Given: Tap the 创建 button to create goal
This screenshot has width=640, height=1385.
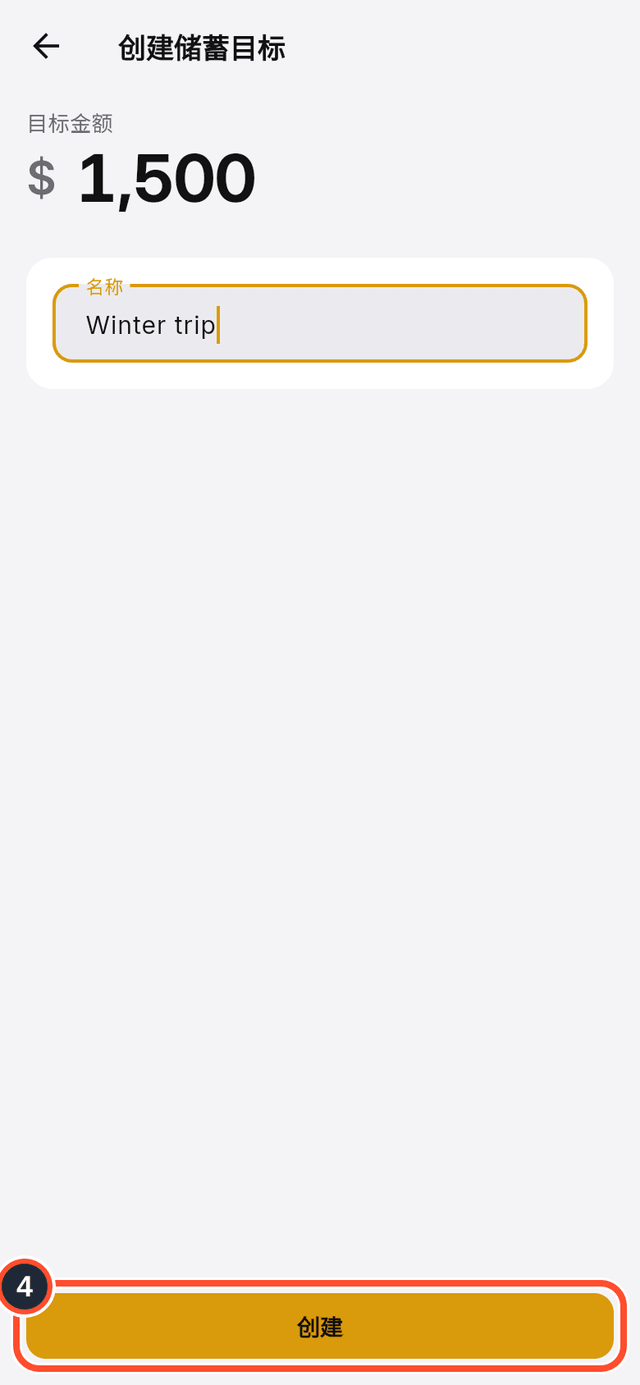Looking at the screenshot, I should (x=320, y=1326).
